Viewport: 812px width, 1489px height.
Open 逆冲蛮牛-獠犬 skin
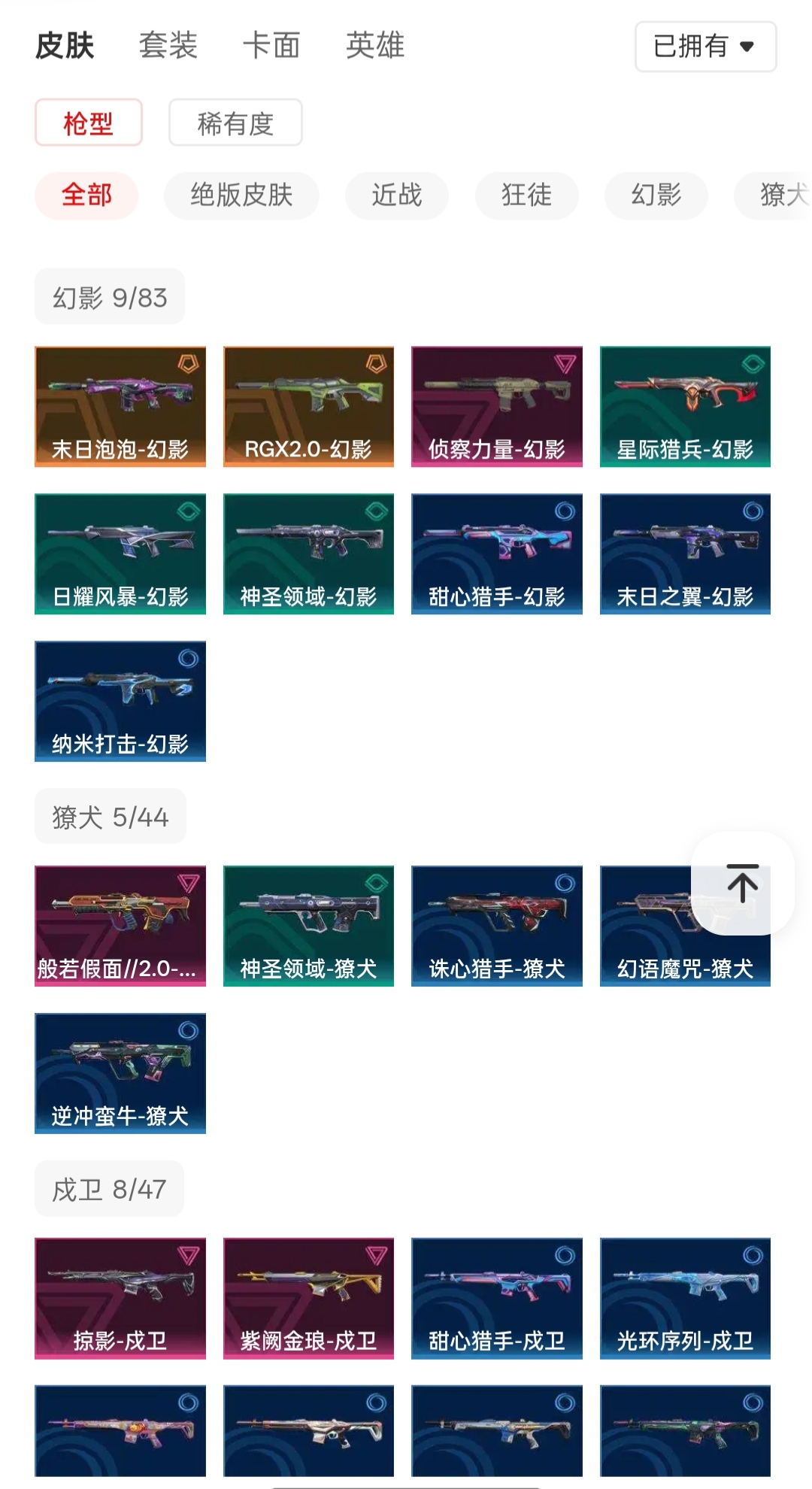pos(120,1073)
